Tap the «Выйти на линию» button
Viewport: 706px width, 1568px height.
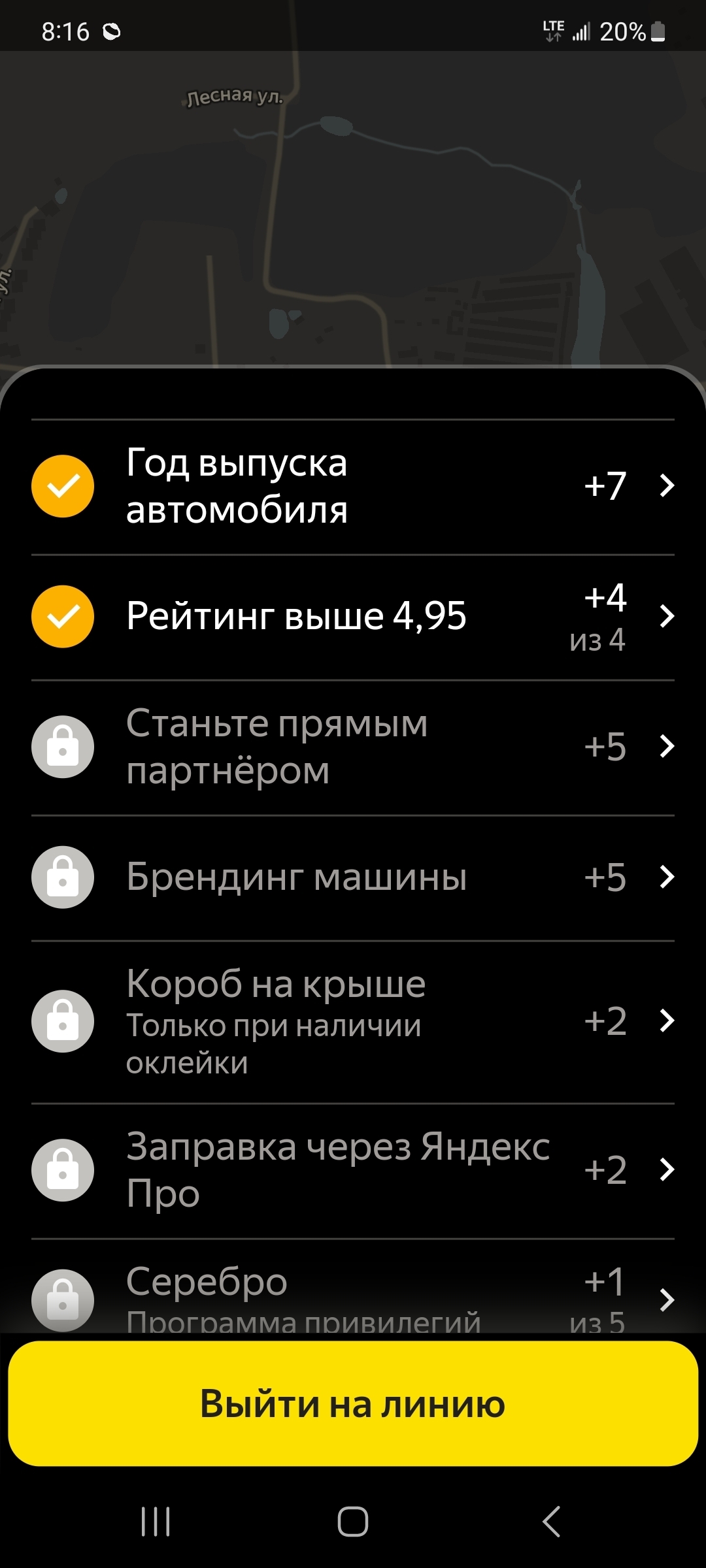pos(353,1403)
